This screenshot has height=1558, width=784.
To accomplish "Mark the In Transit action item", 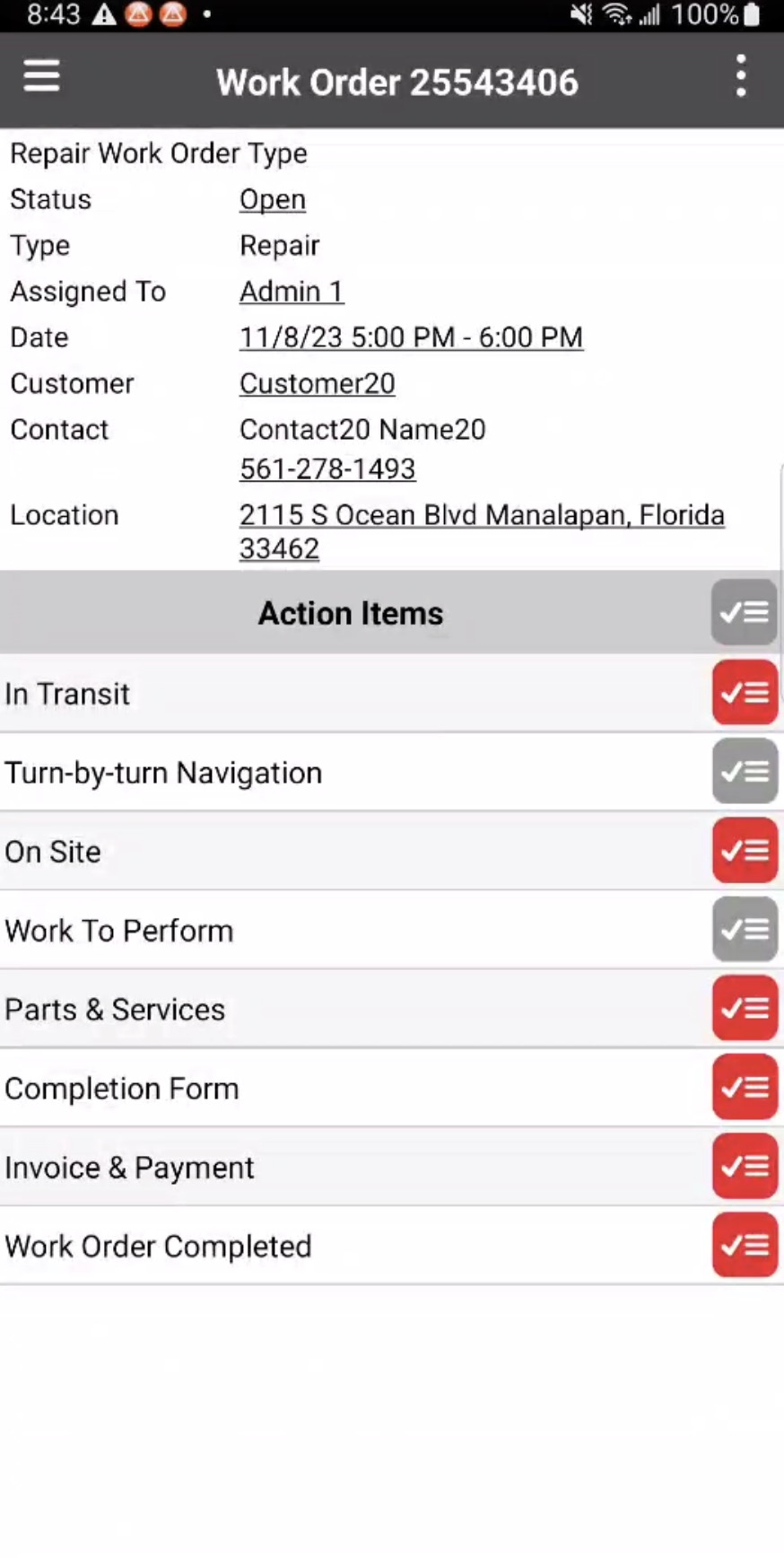I will [x=744, y=693].
